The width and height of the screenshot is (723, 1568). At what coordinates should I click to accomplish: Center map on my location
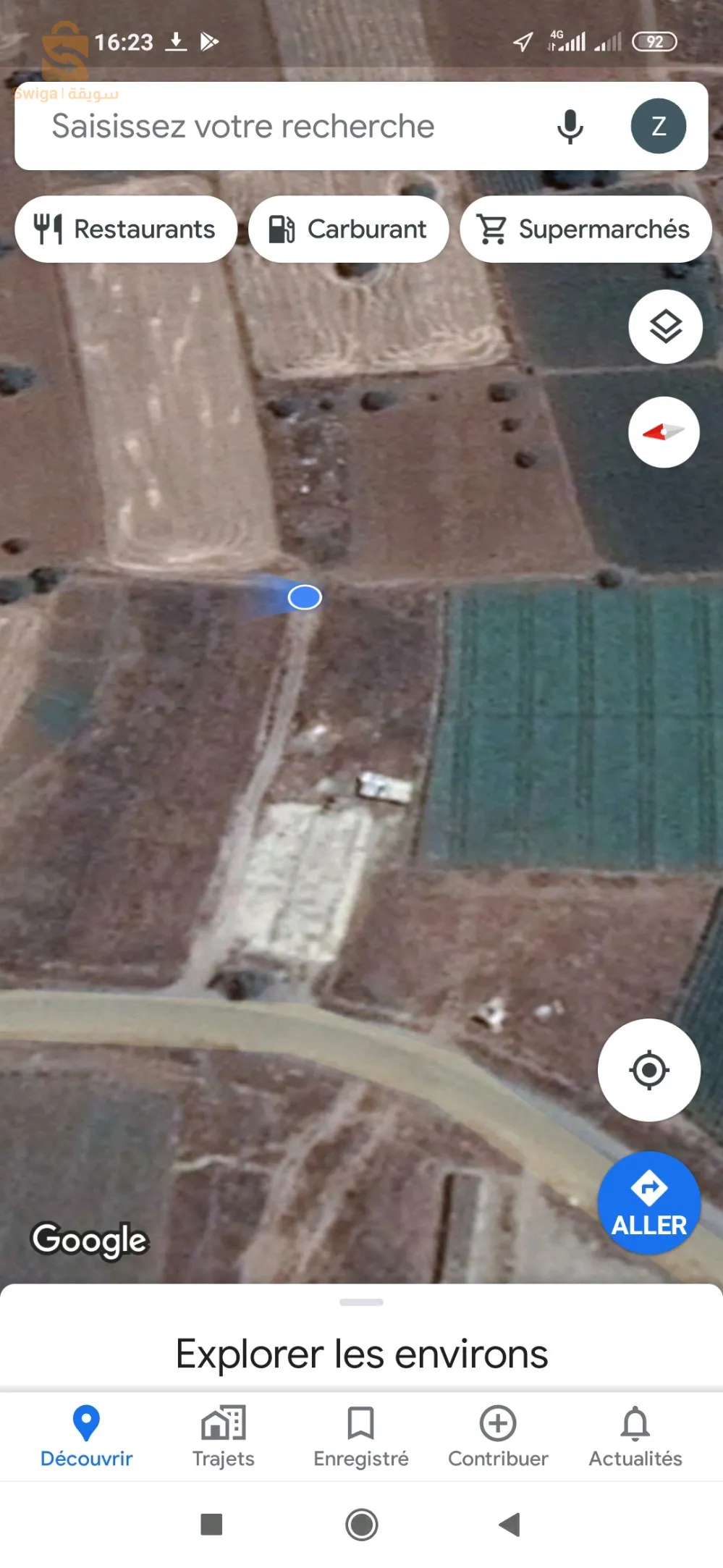[x=649, y=1070]
